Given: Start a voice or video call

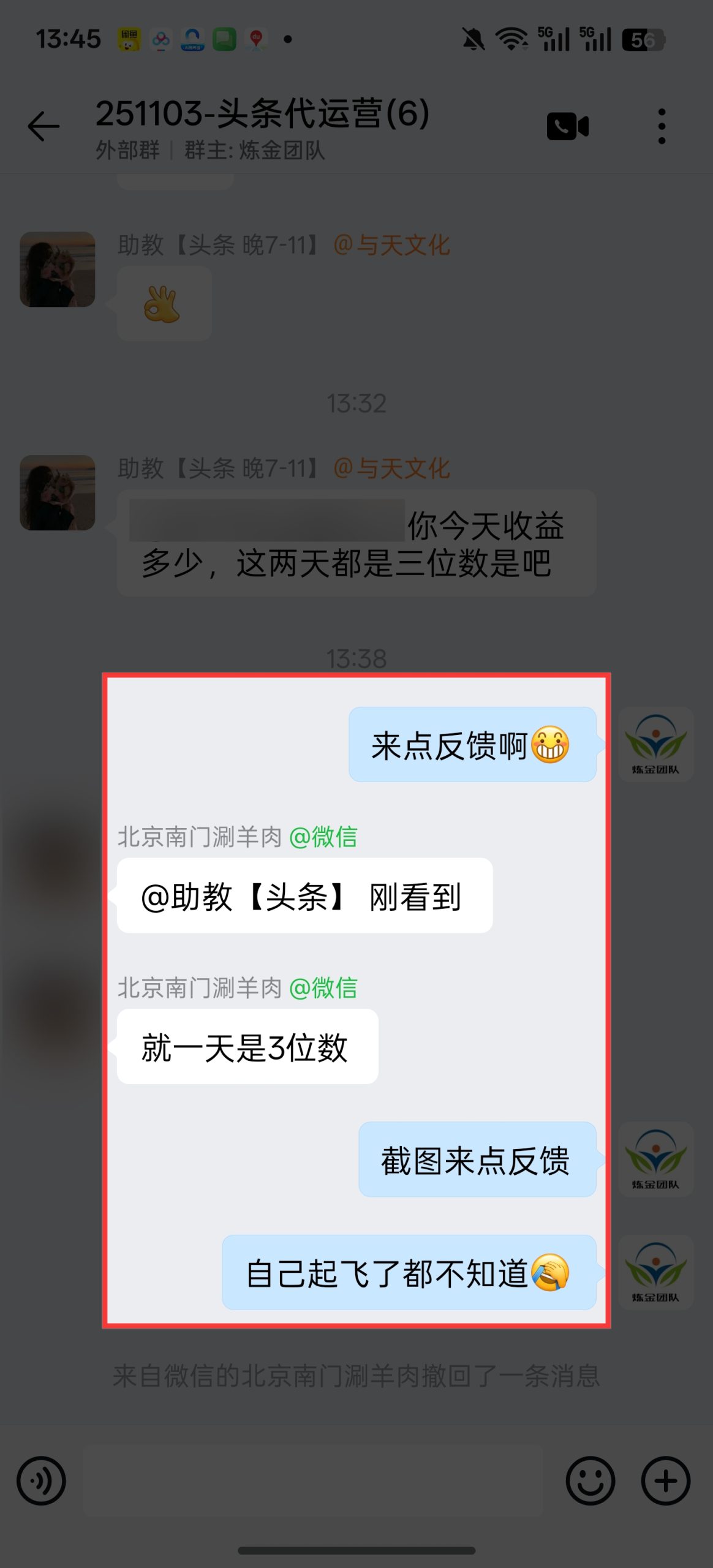Looking at the screenshot, I should (x=567, y=127).
